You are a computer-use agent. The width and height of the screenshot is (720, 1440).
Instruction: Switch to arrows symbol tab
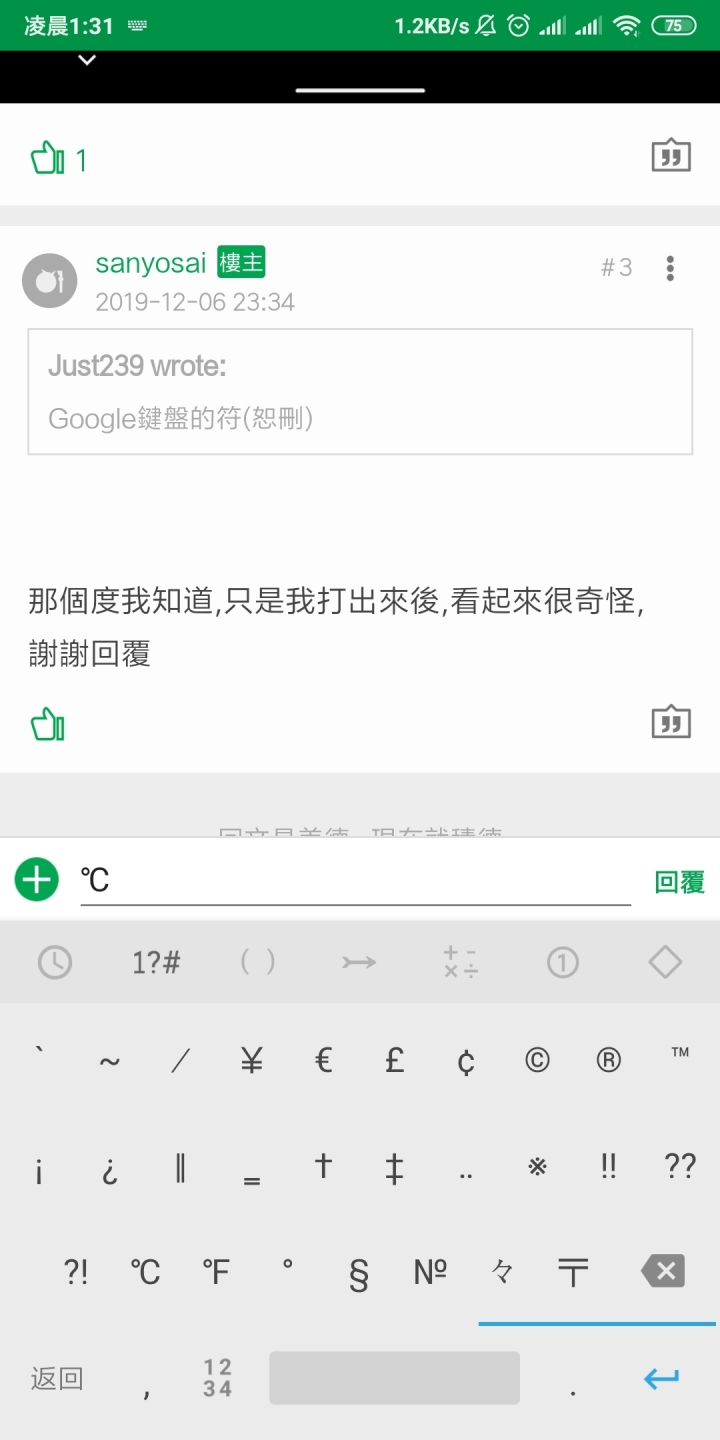click(x=359, y=963)
